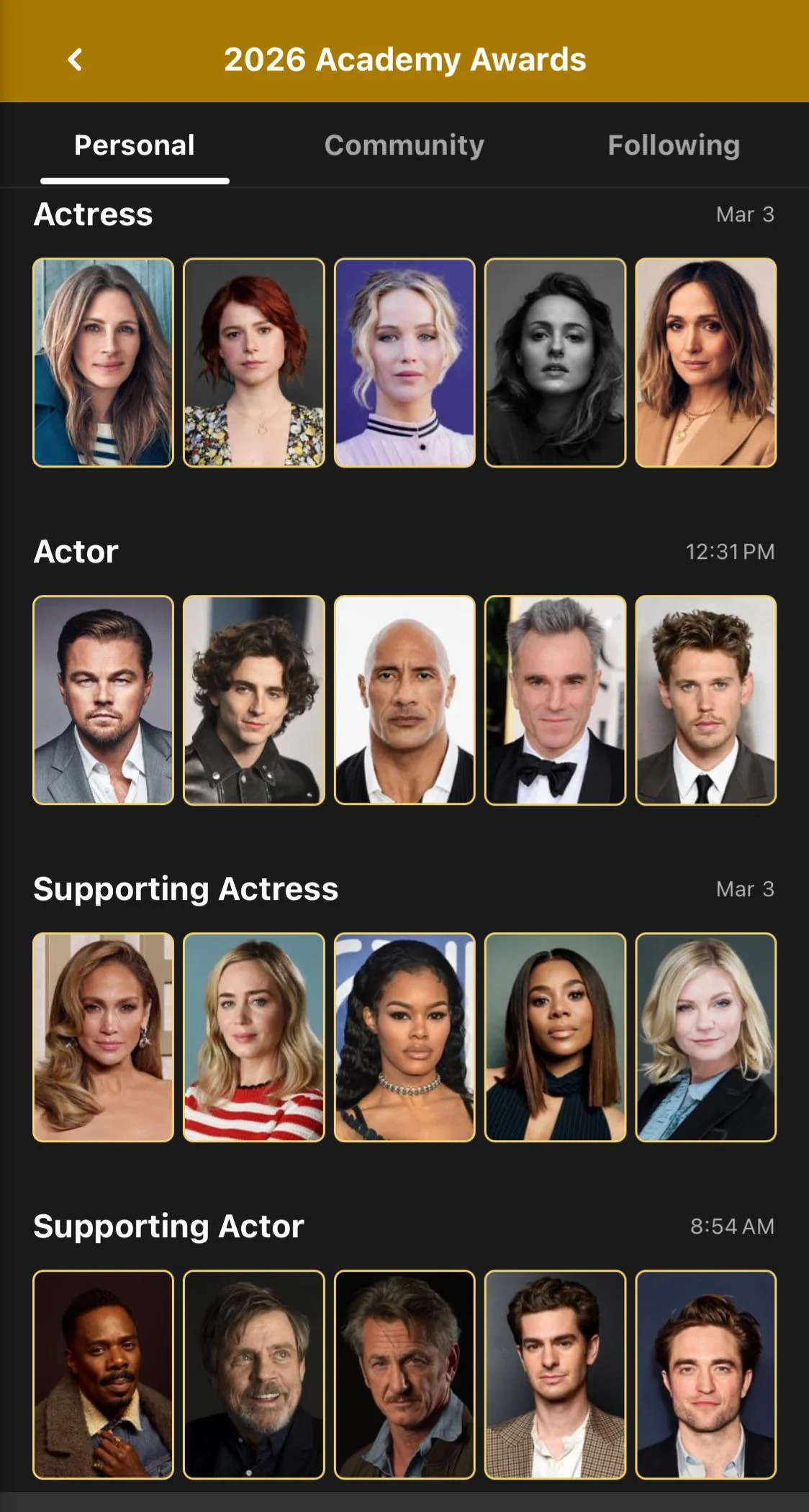809x1512 pixels.
Task: Open the red striped sweater tile under Supporting Actress
Action: coord(253,1037)
